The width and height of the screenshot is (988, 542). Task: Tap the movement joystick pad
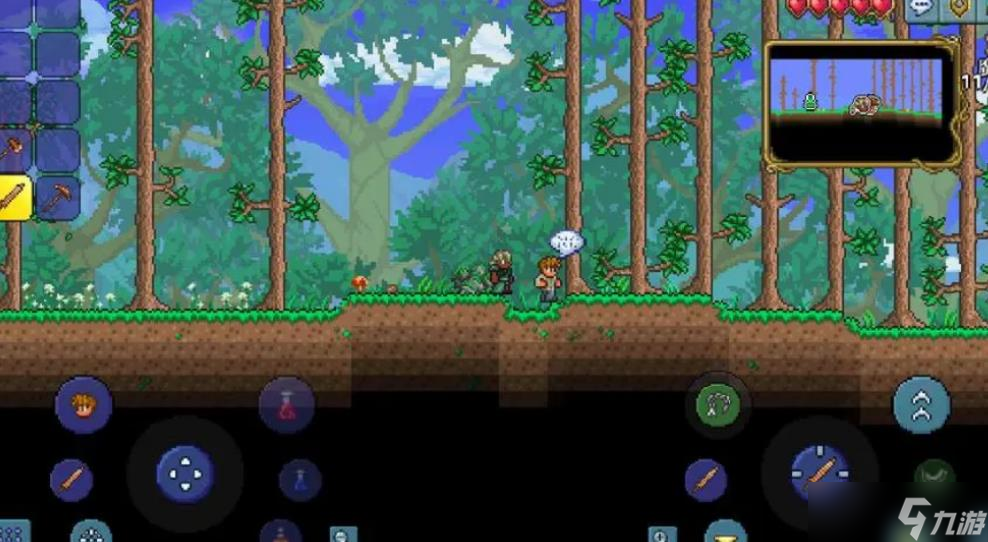point(186,473)
